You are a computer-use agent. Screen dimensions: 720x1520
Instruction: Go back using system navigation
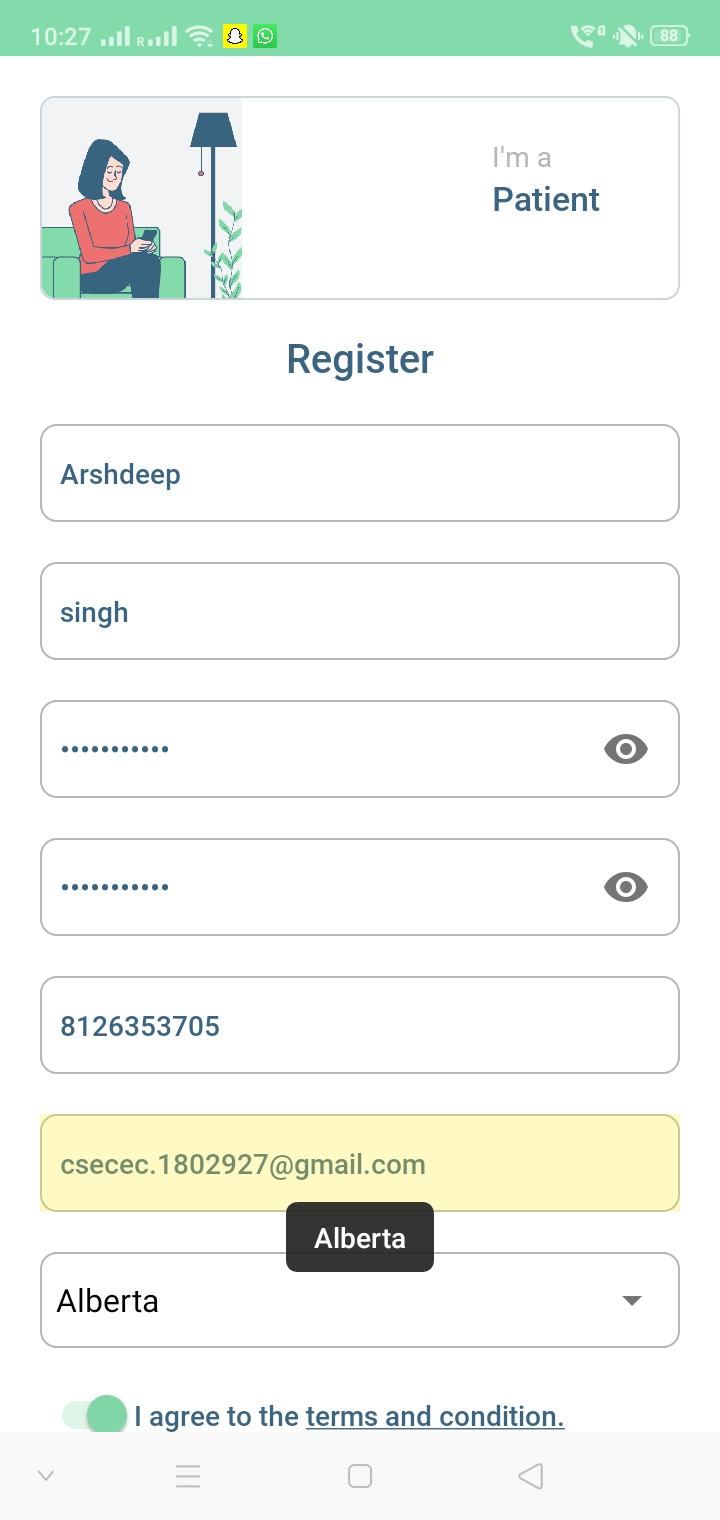[x=531, y=1476]
